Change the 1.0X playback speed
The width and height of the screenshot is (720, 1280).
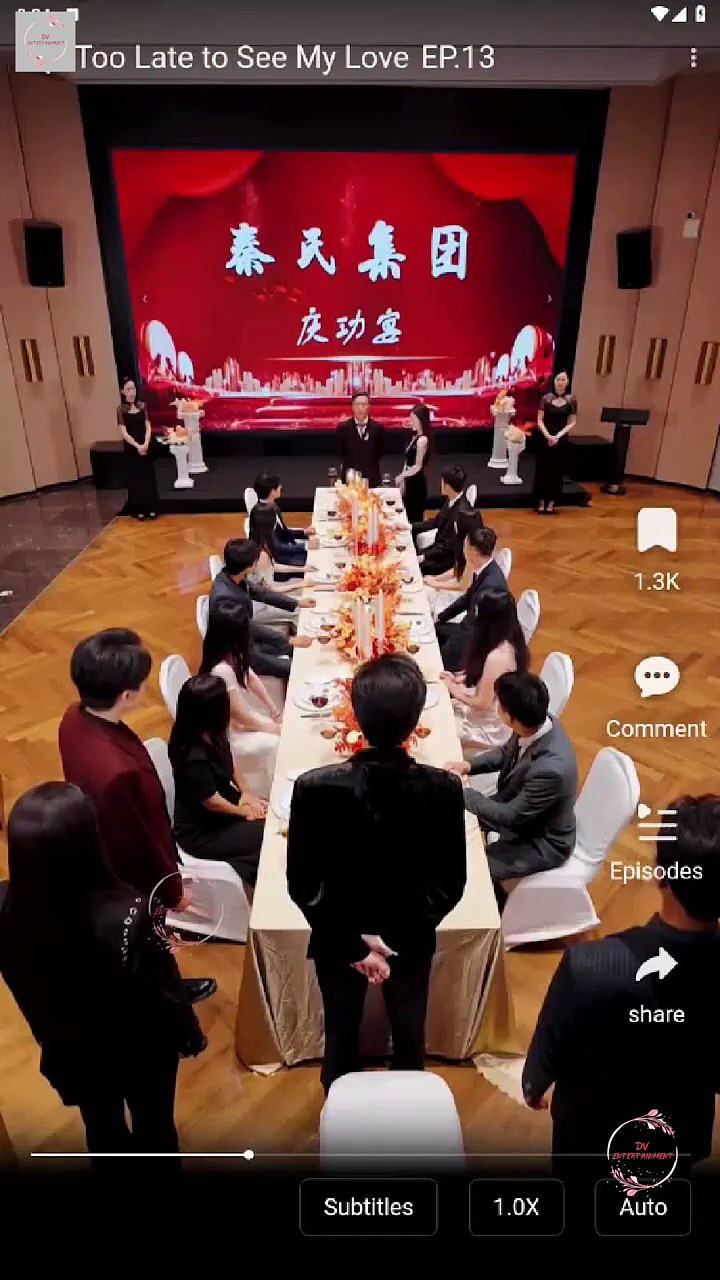coord(516,1207)
